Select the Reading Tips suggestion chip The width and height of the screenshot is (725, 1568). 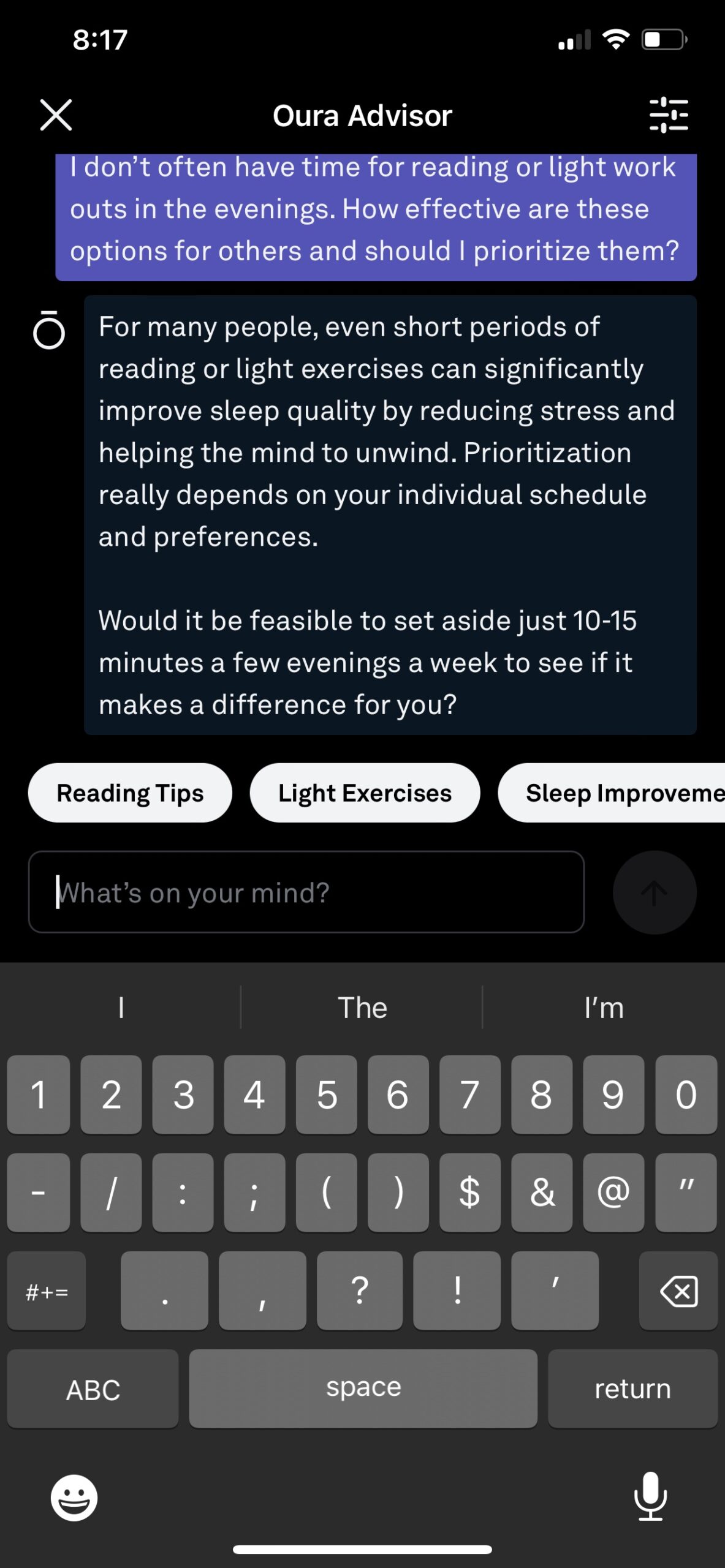coord(130,793)
